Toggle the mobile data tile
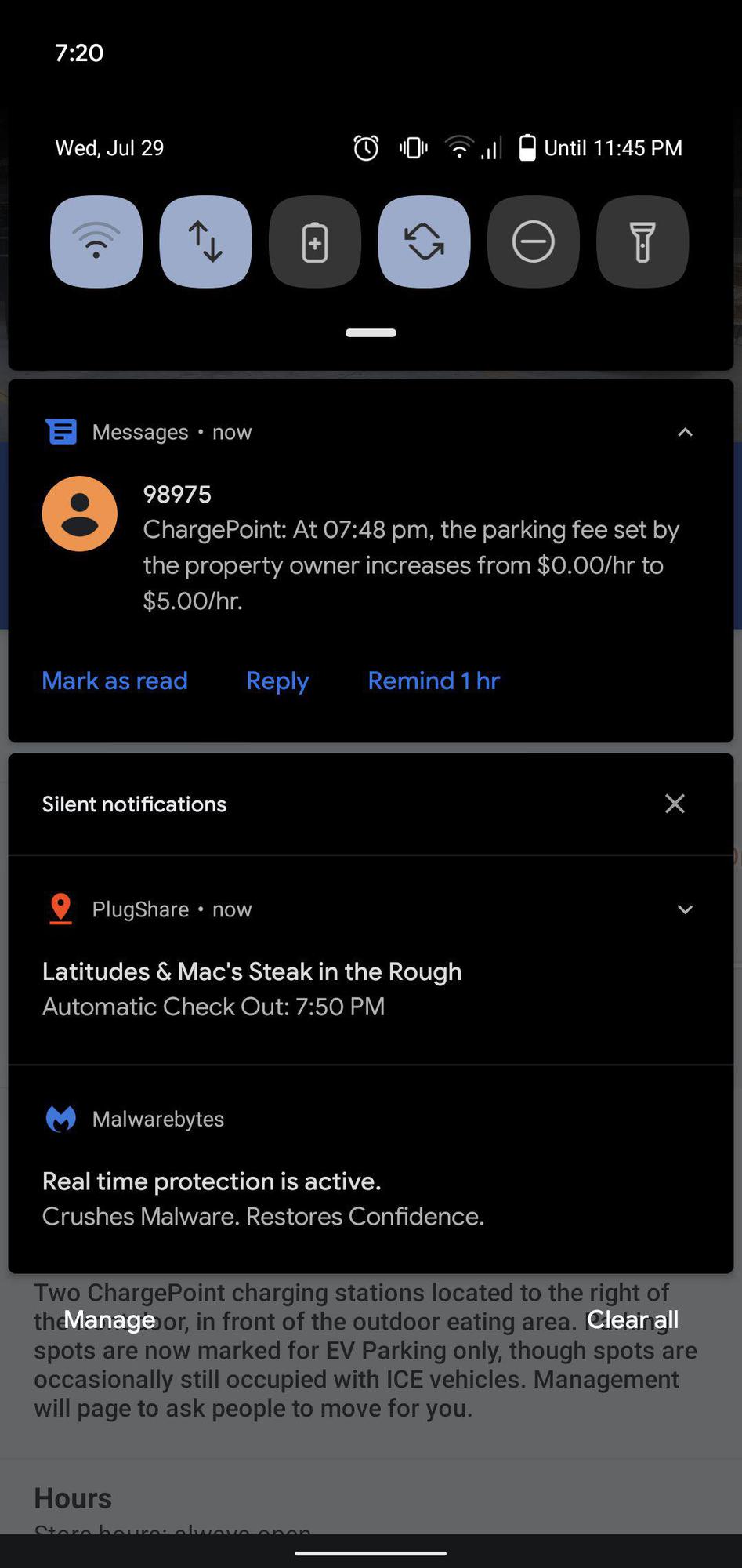The width and height of the screenshot is (742, 1568). pos(205,241)
